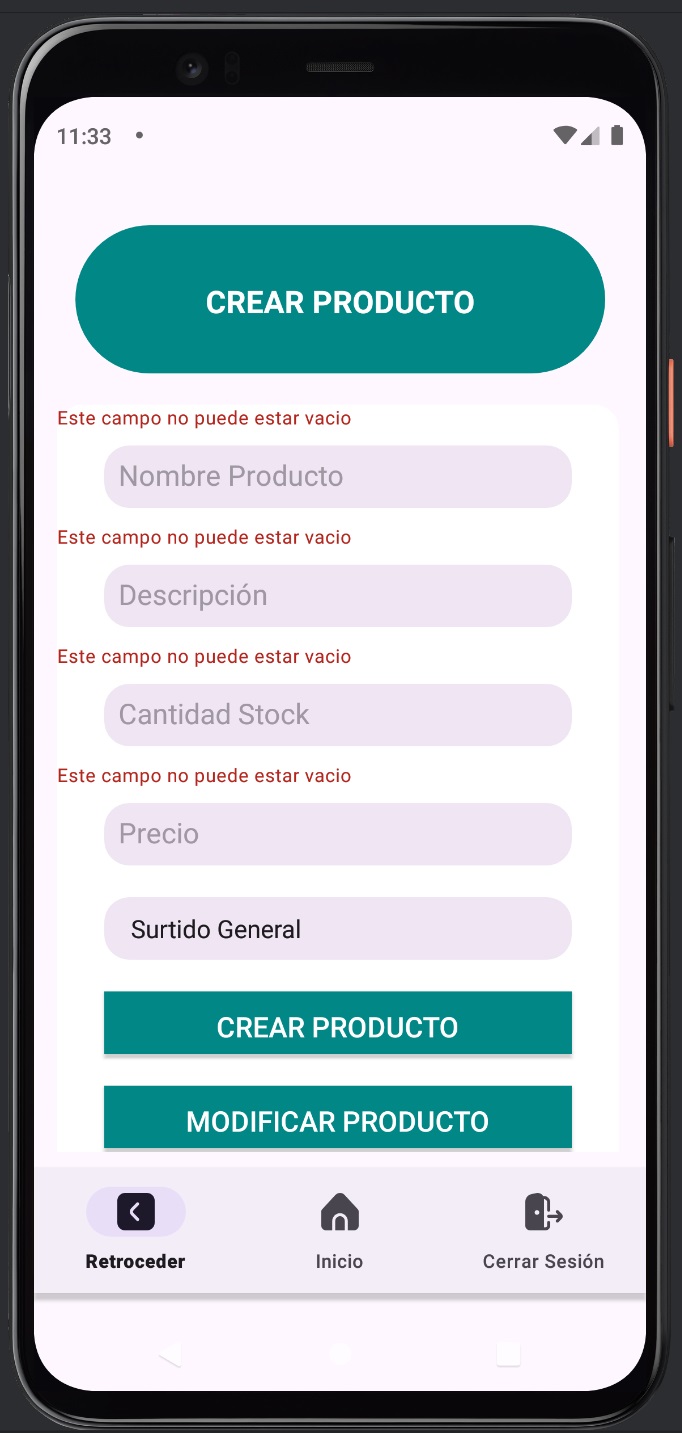Switch to the Inicio tab

point(340,1230)
